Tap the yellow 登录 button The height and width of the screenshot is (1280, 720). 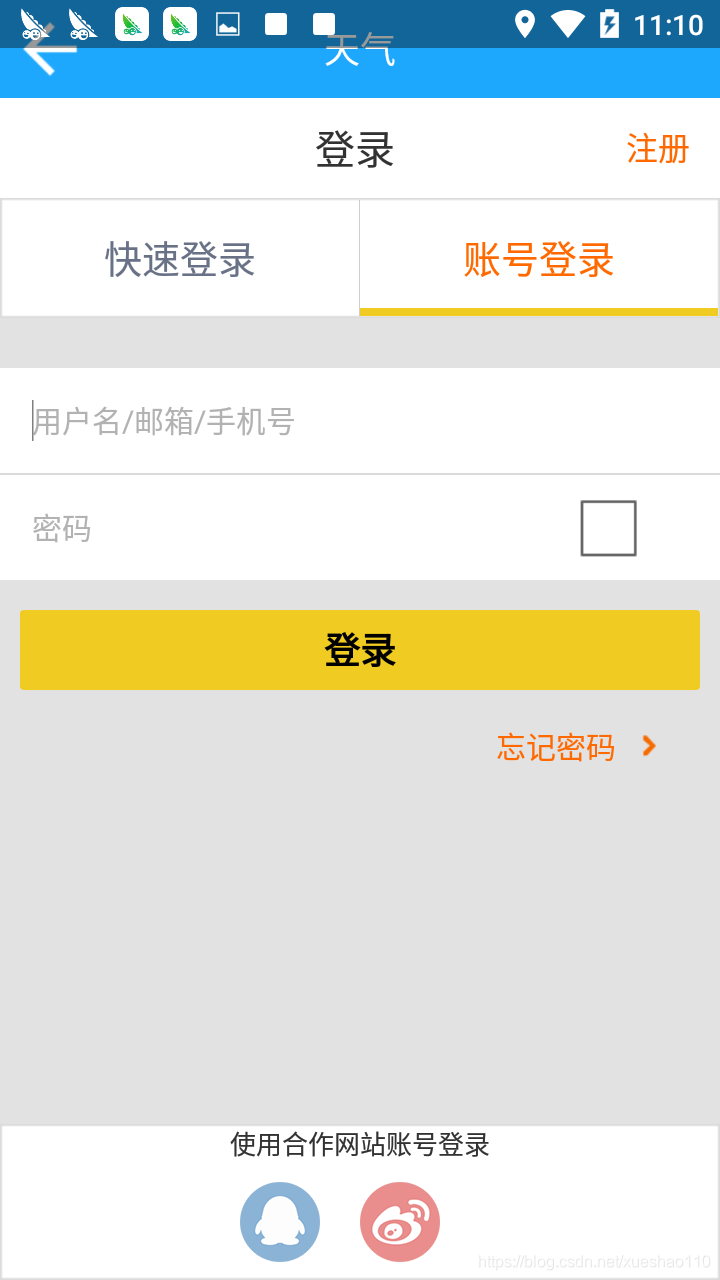pos(360,650)
